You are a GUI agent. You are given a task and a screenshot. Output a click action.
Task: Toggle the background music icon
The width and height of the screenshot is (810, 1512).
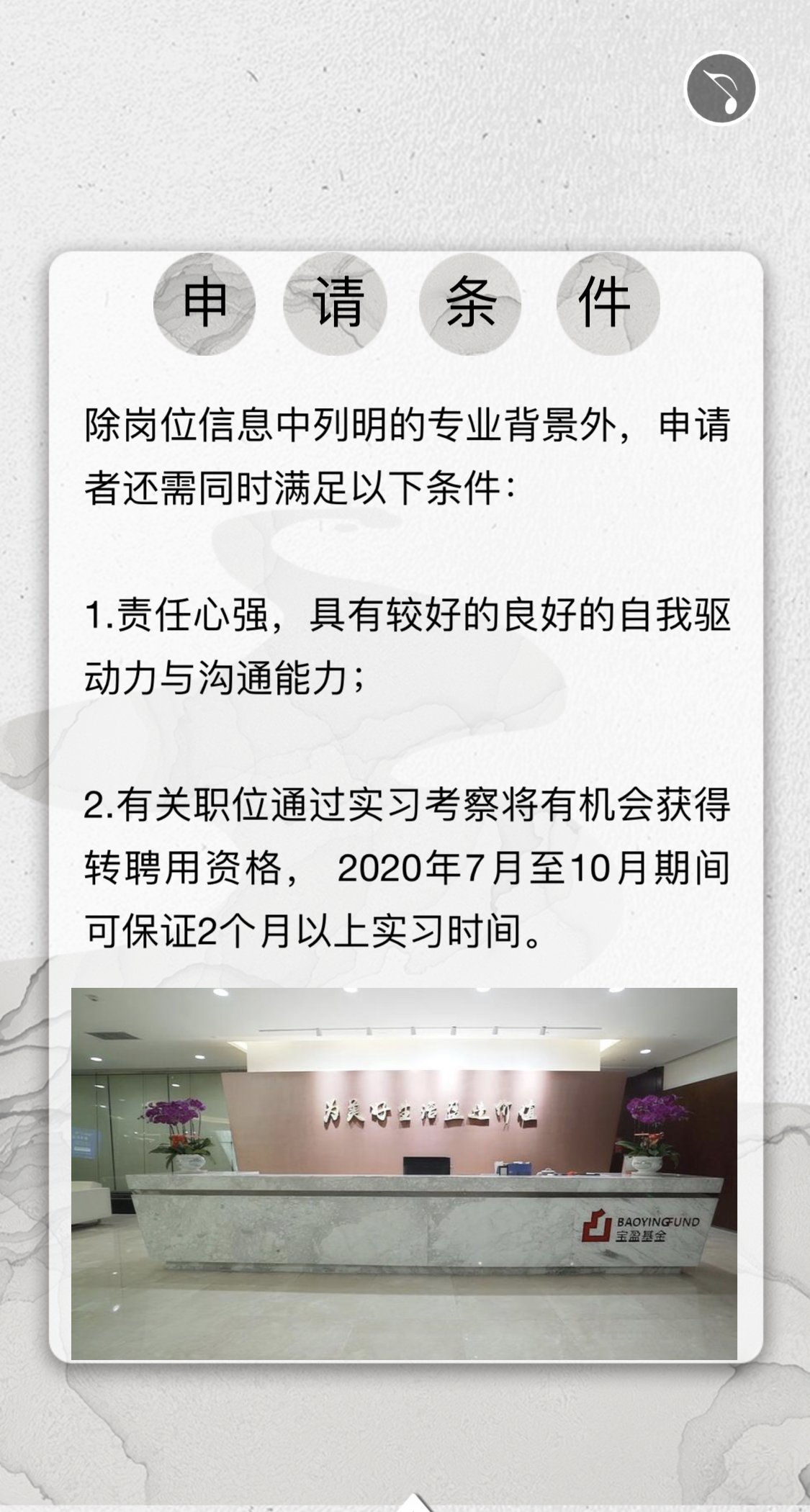point(721,89)
